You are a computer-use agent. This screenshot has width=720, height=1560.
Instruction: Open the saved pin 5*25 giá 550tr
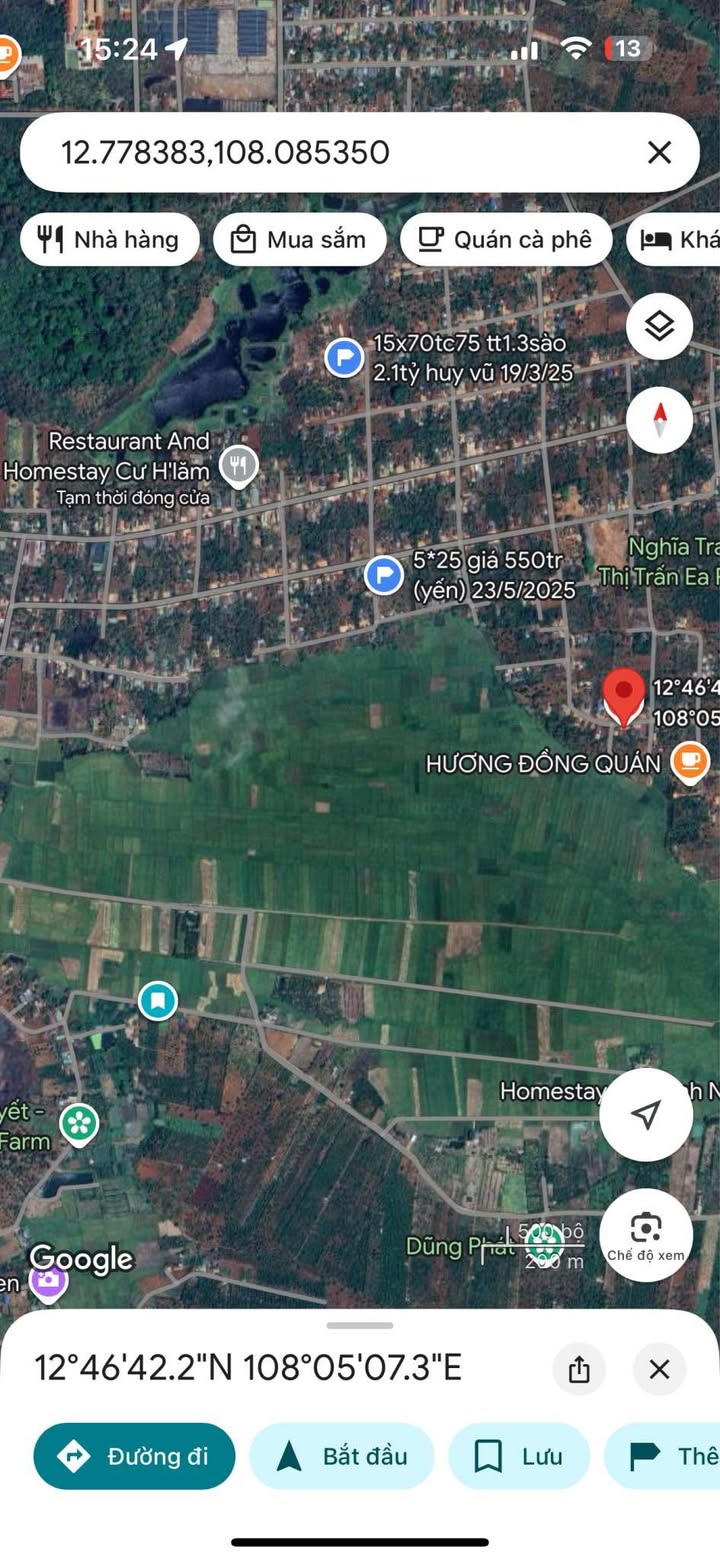click(384, 575)
